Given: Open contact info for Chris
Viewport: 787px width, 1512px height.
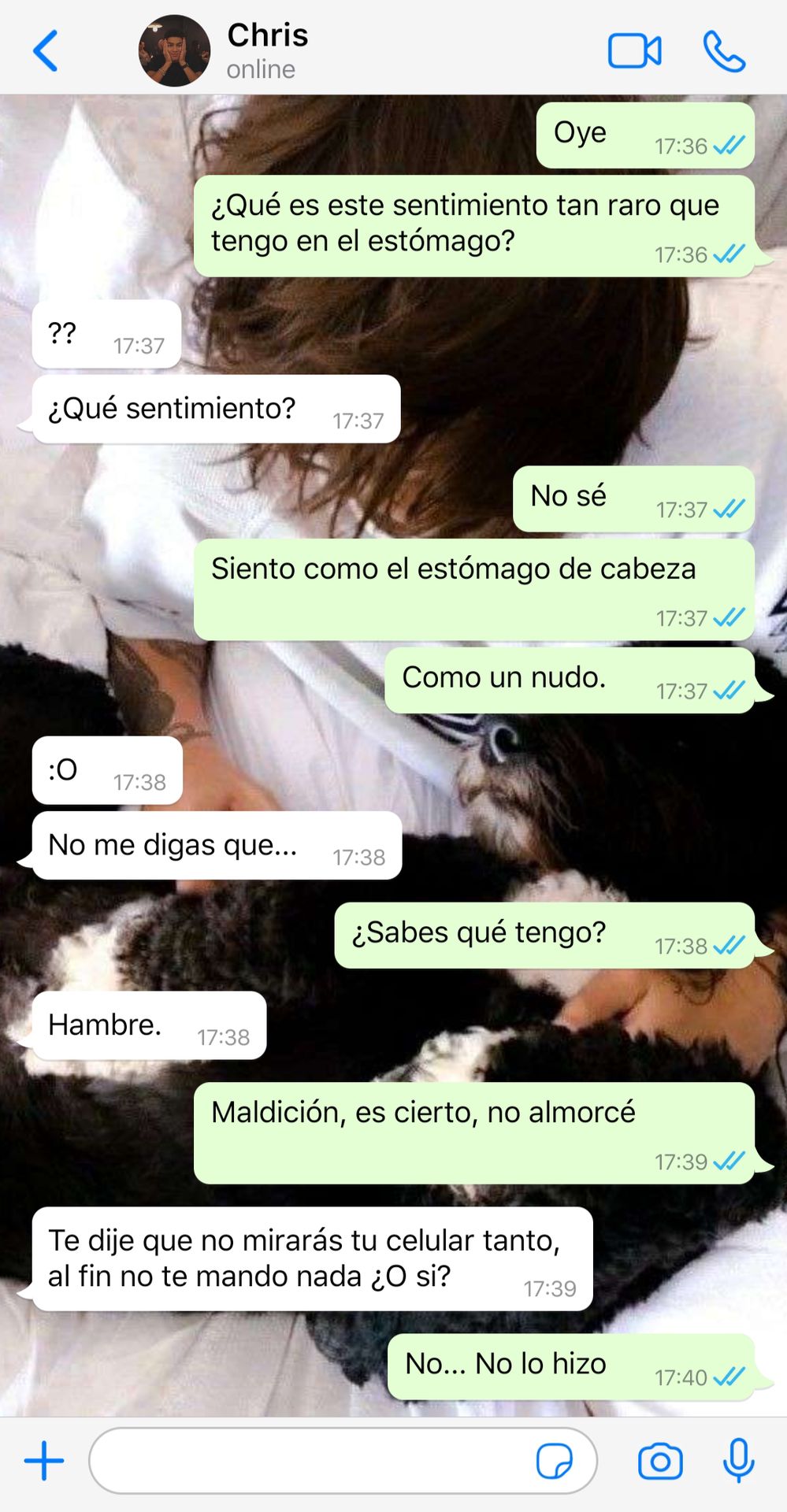Looking at the screenshot, I should [x=267, y=50].
